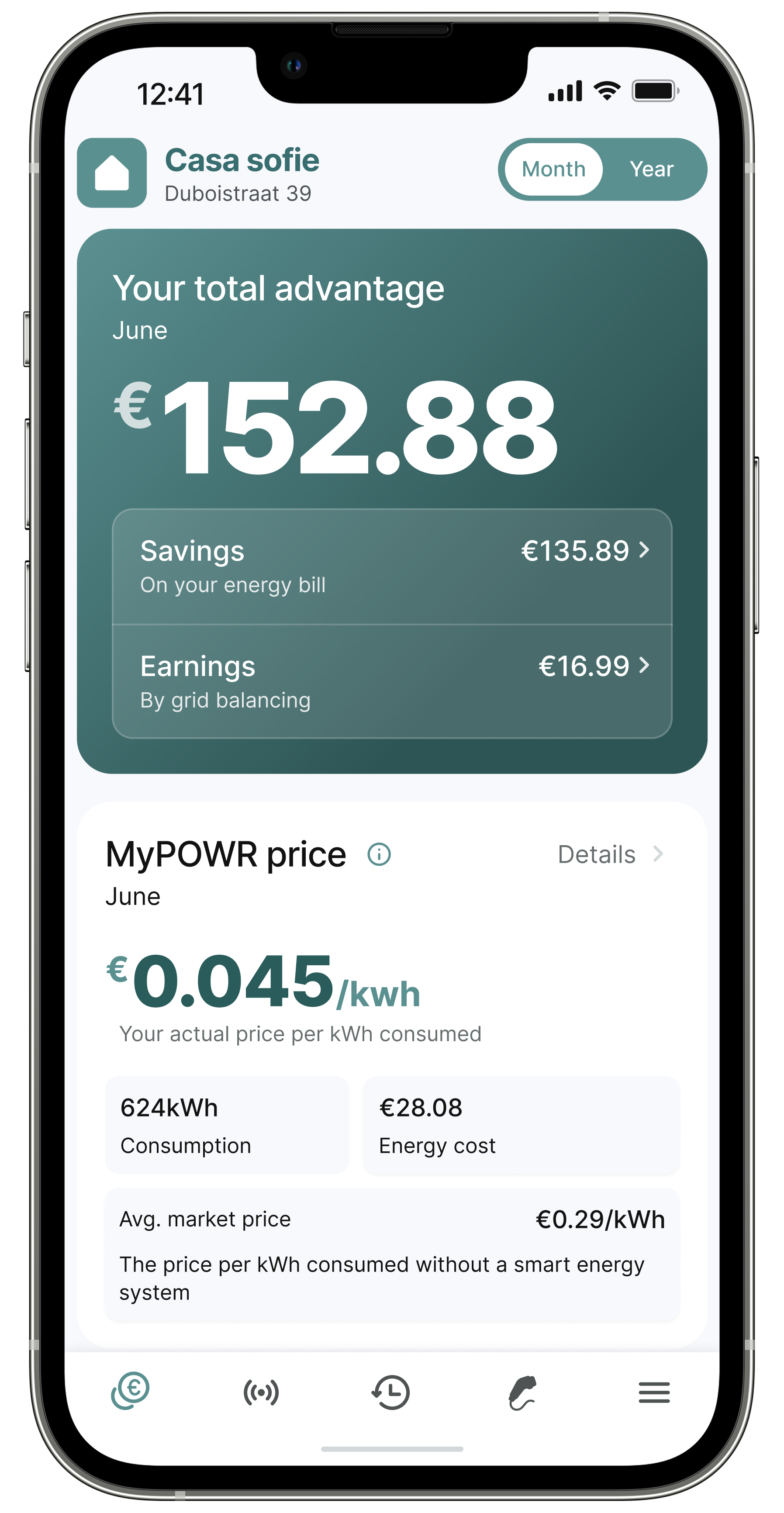Open MyPOWR price Details
784x1513 pixels.
[x=610, y=855]
